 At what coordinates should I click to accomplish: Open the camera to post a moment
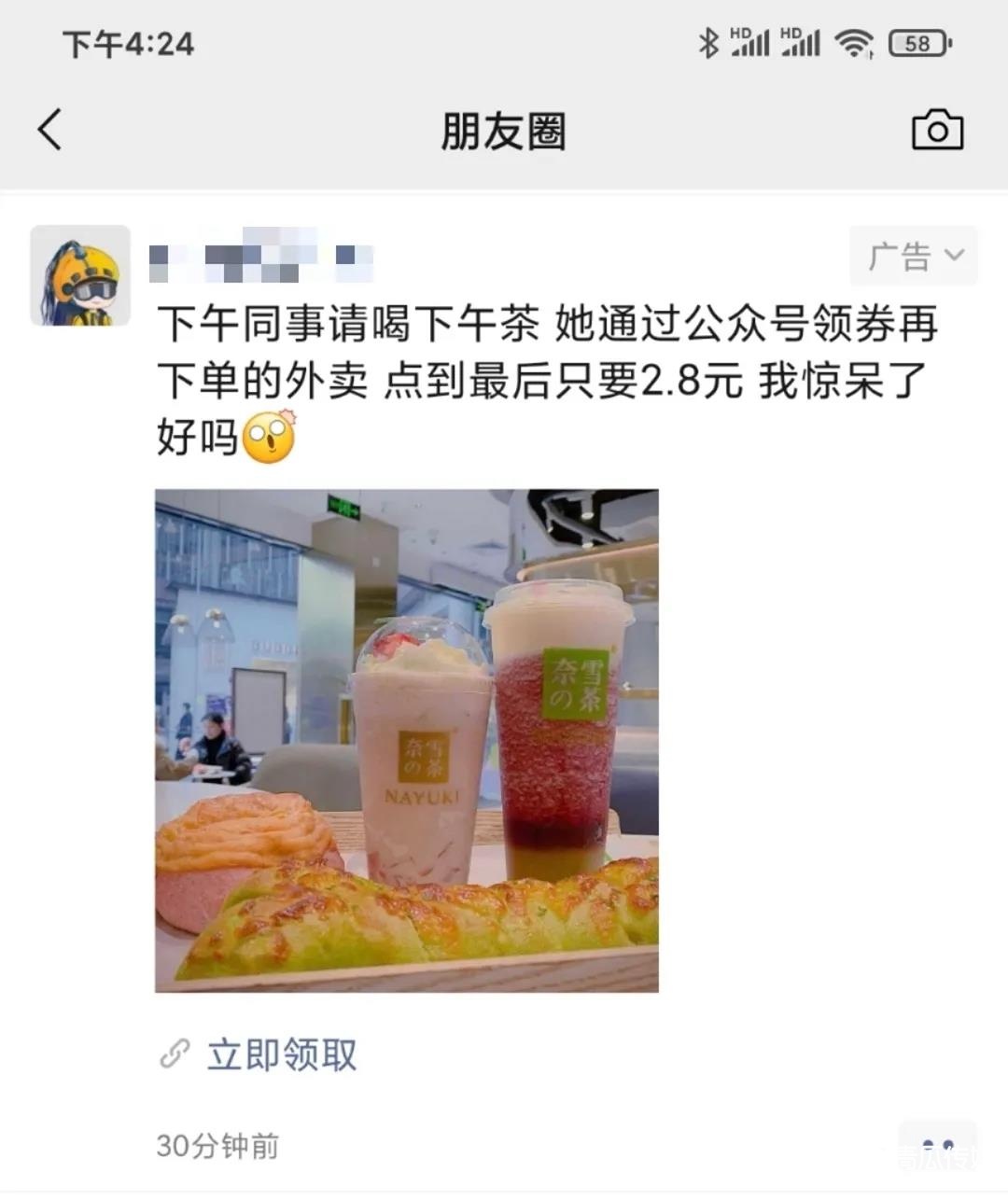click(936, 130)
